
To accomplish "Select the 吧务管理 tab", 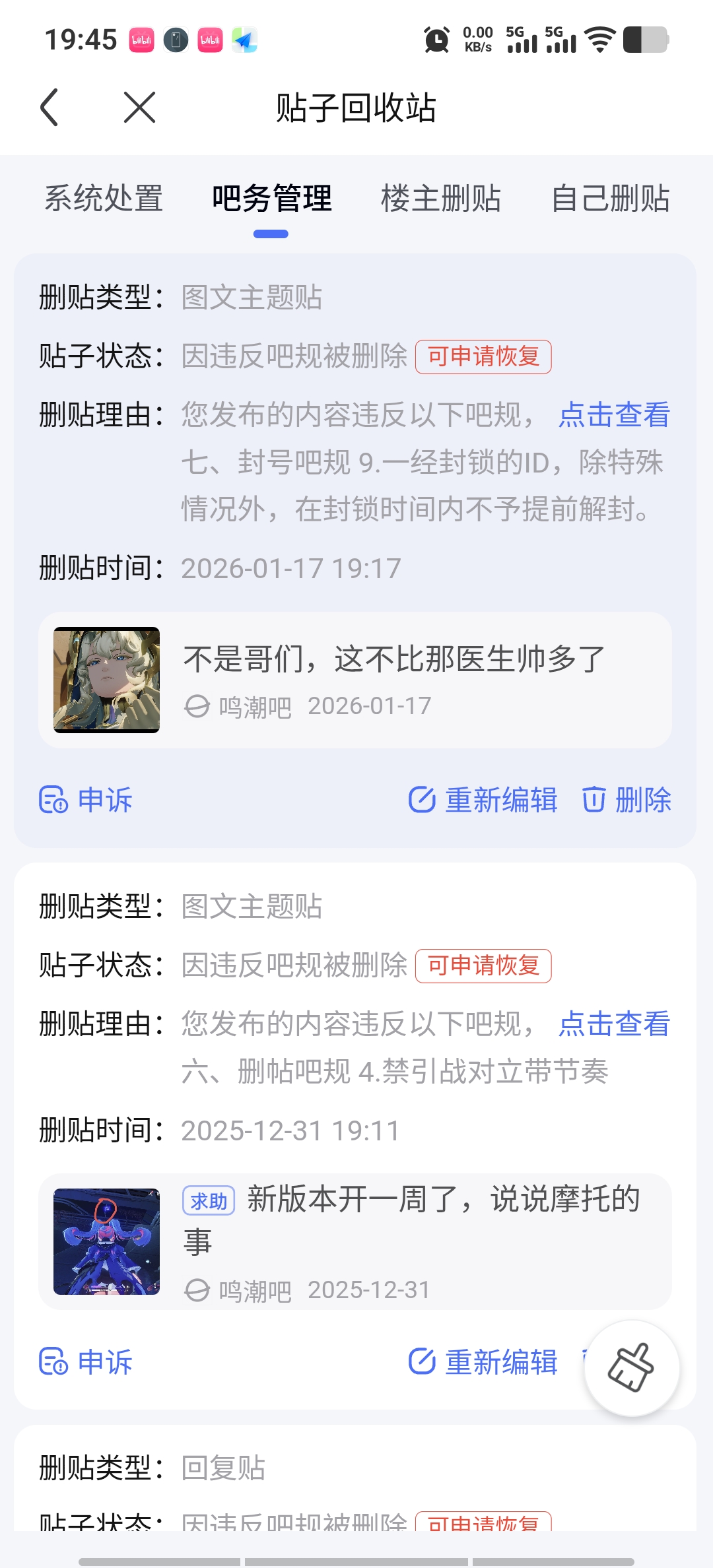I will click(x=271, y=199).
